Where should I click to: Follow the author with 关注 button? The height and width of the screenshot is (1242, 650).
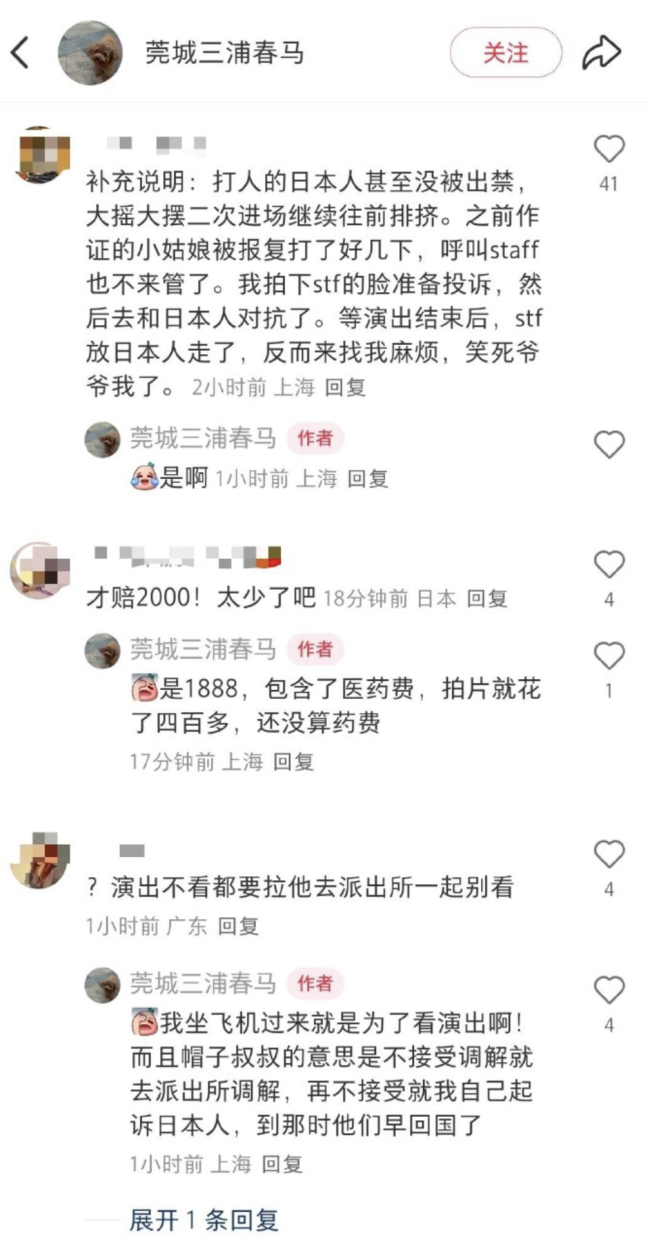pos(505,52)
